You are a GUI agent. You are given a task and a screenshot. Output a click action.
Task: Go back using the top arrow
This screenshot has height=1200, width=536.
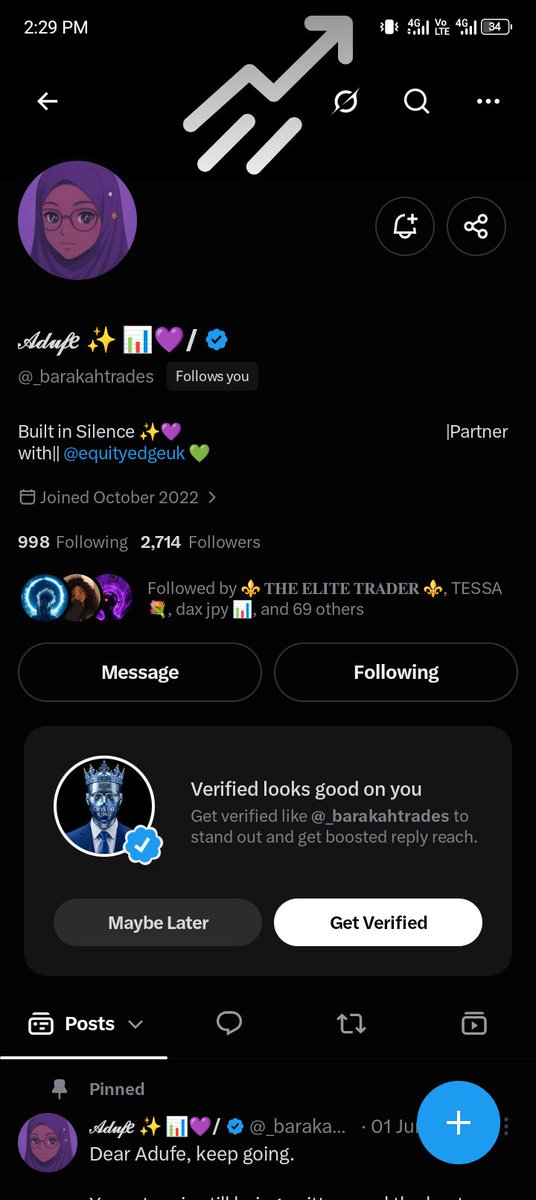(47, 101)
